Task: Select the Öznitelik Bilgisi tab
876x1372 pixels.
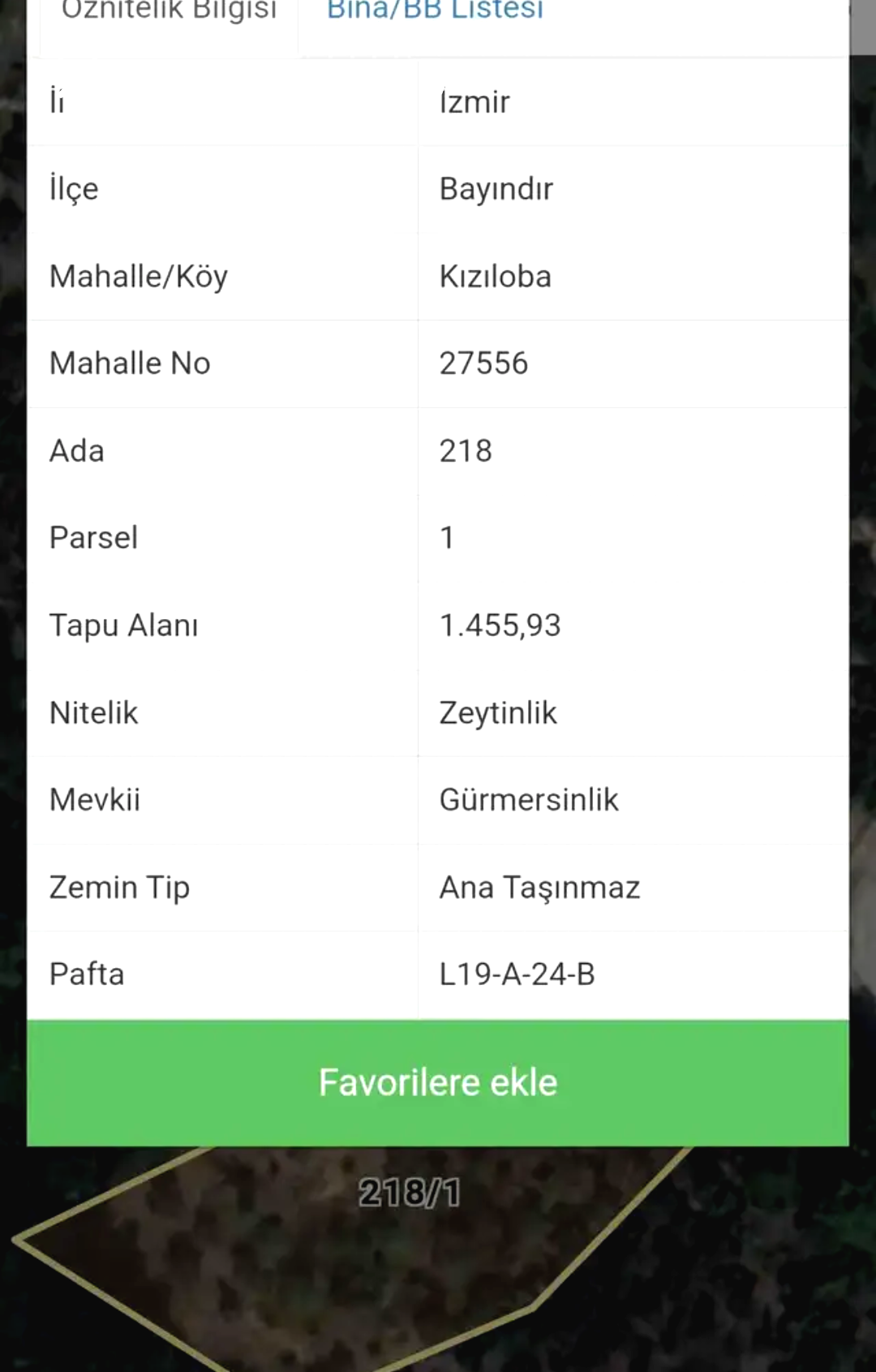Action: [169, 13]
